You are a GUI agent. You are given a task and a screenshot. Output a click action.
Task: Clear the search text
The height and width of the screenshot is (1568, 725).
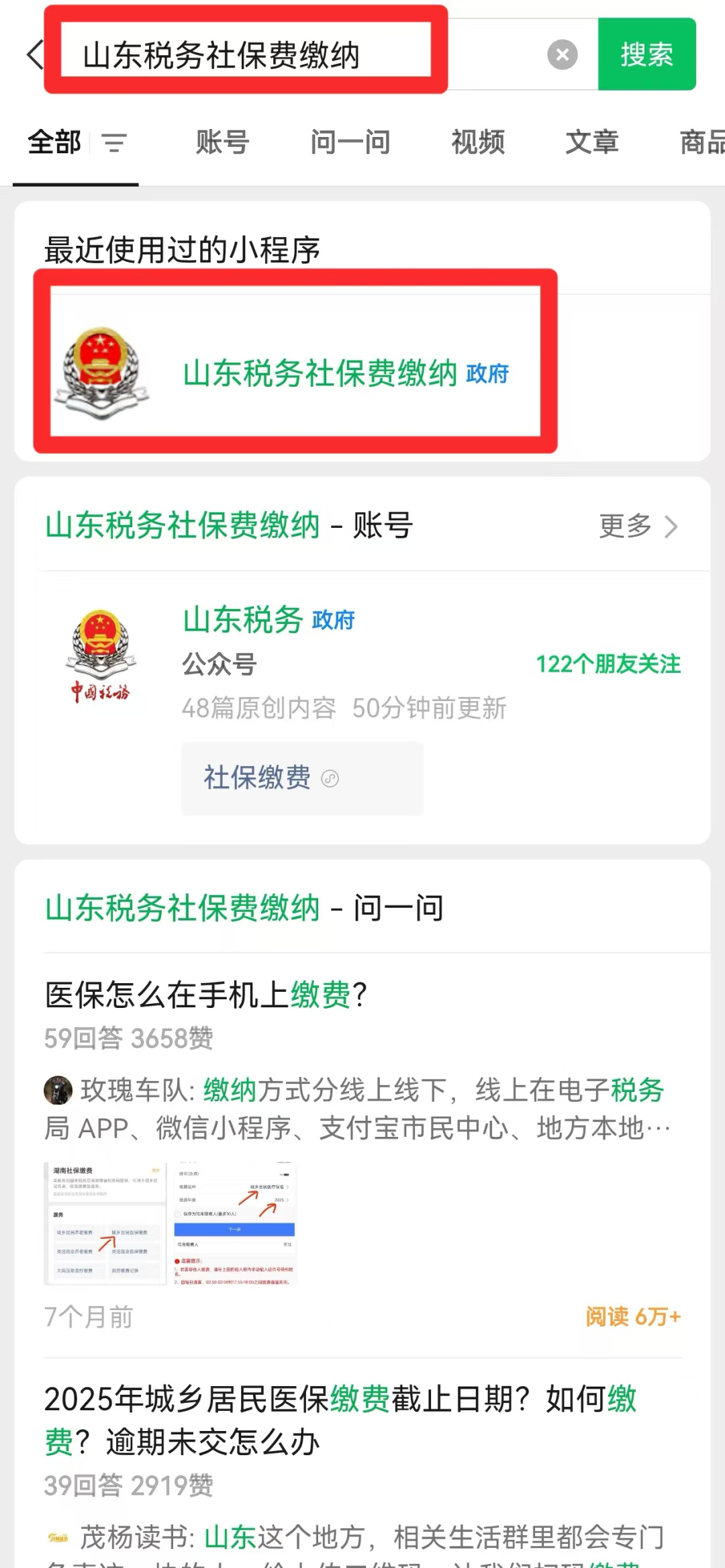562,54
